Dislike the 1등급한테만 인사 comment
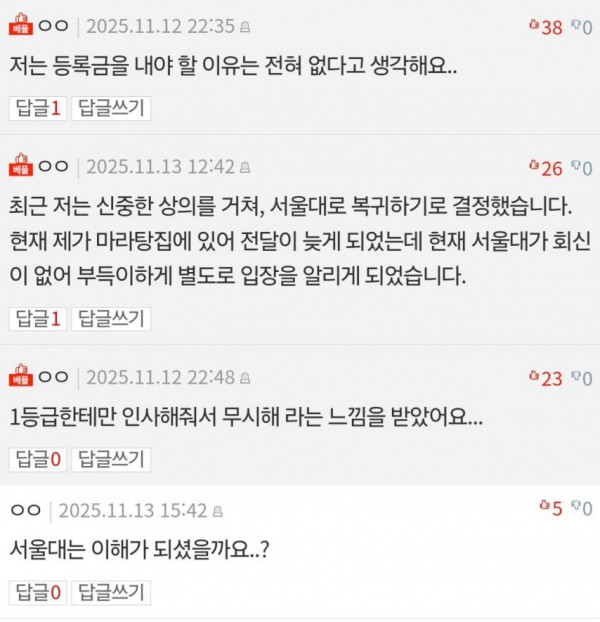This screenshot has height=622, width=600. click(582, 378)
